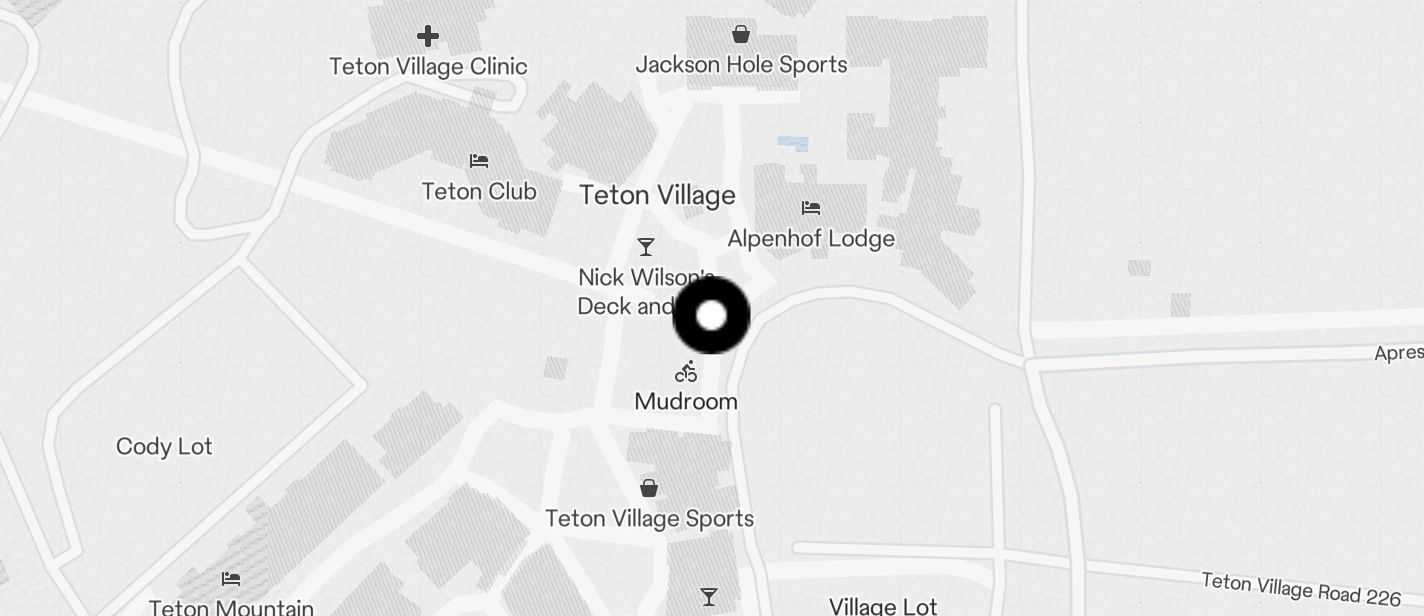This screenshot has height=616, width=1424.
Task: Select the Teton Mountain lodging marker
Action: click(231, 579)
